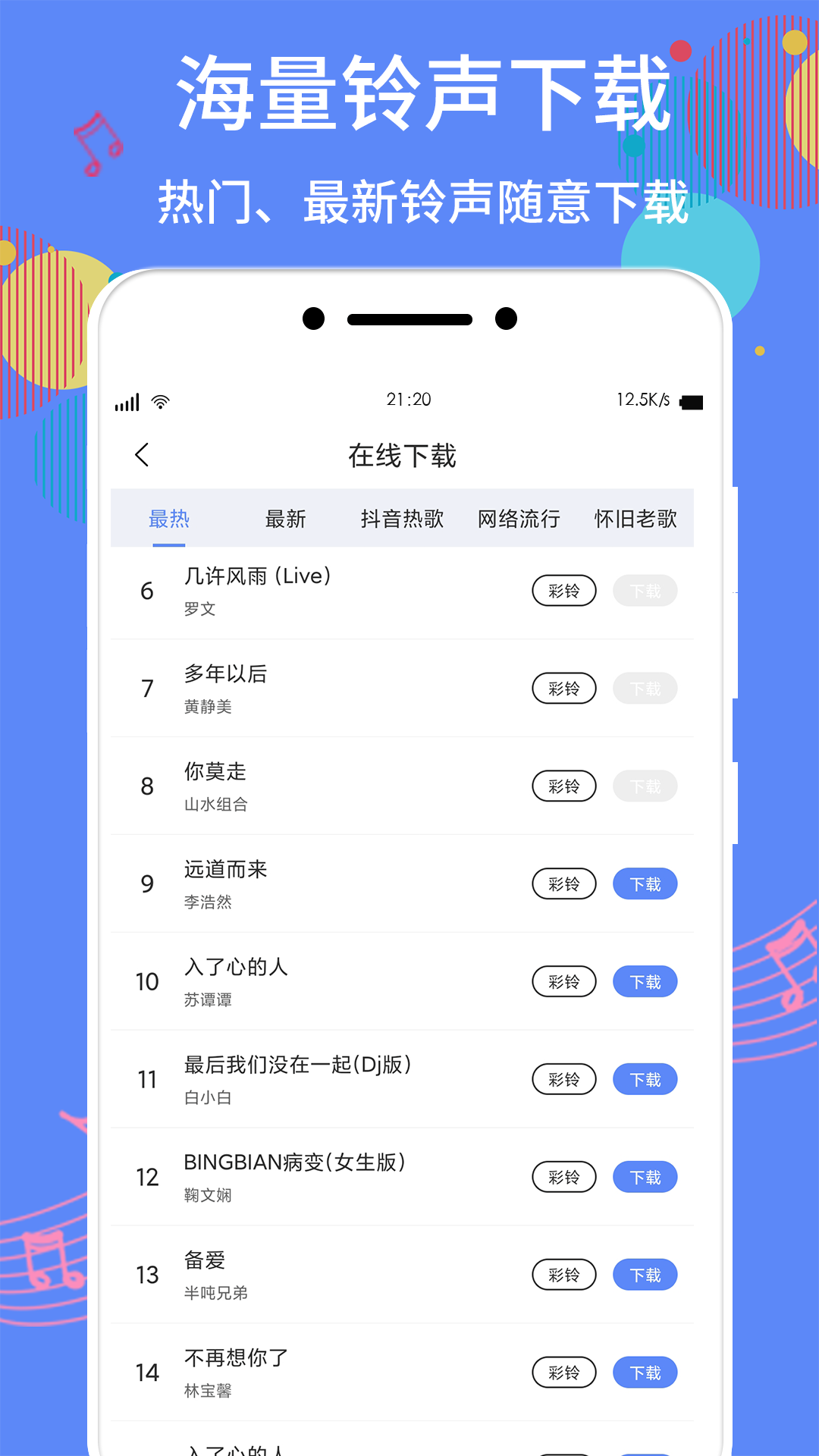Switch to the 最新 tab
The height and width of the screenshot is (1456, 819).
284,518
